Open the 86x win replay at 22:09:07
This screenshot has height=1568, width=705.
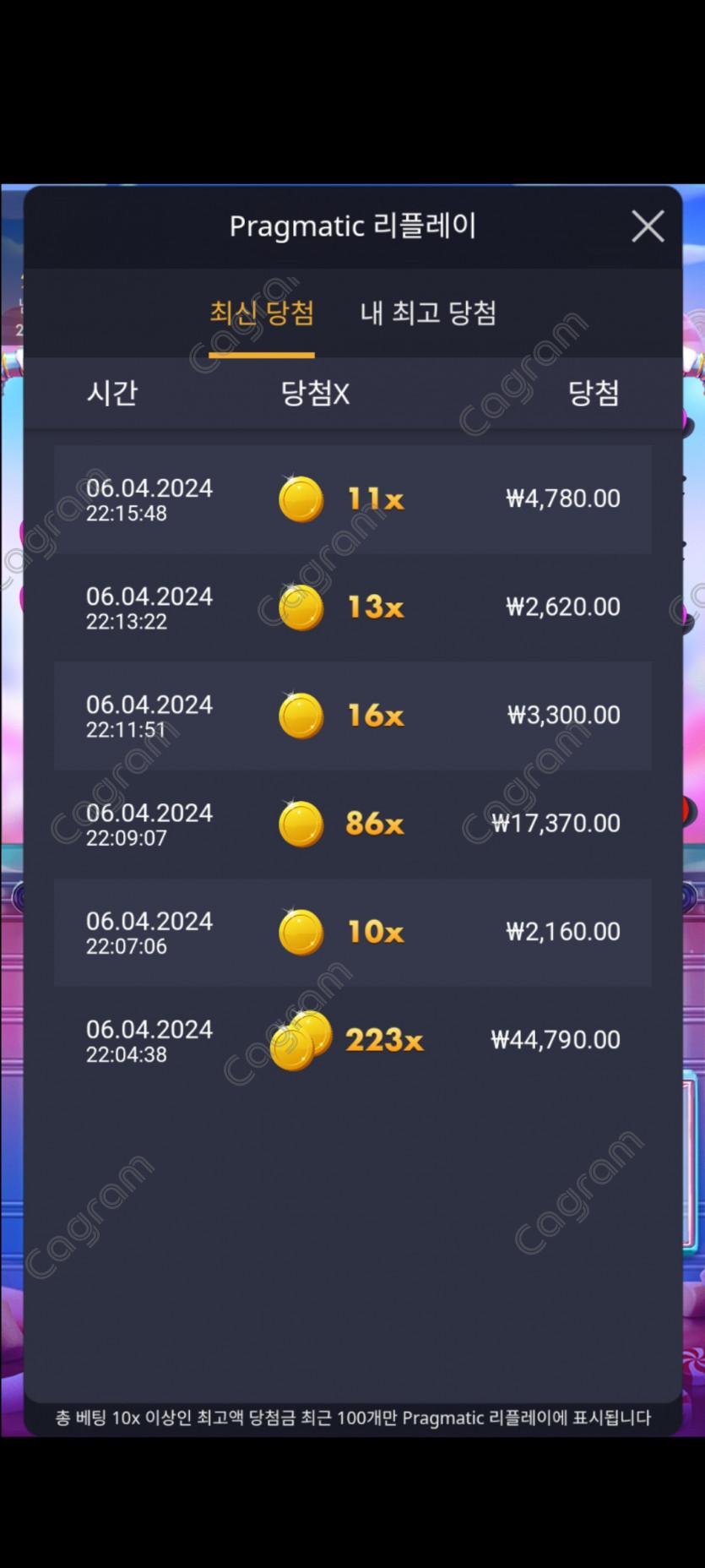tap(353, 824)
